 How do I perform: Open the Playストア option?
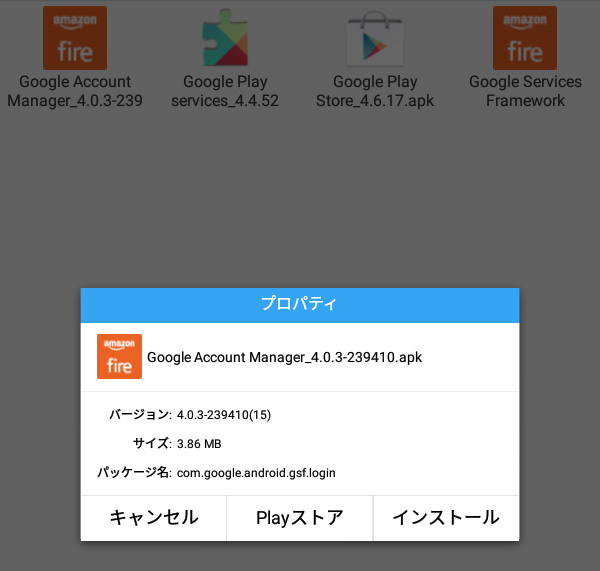point(300,518)
